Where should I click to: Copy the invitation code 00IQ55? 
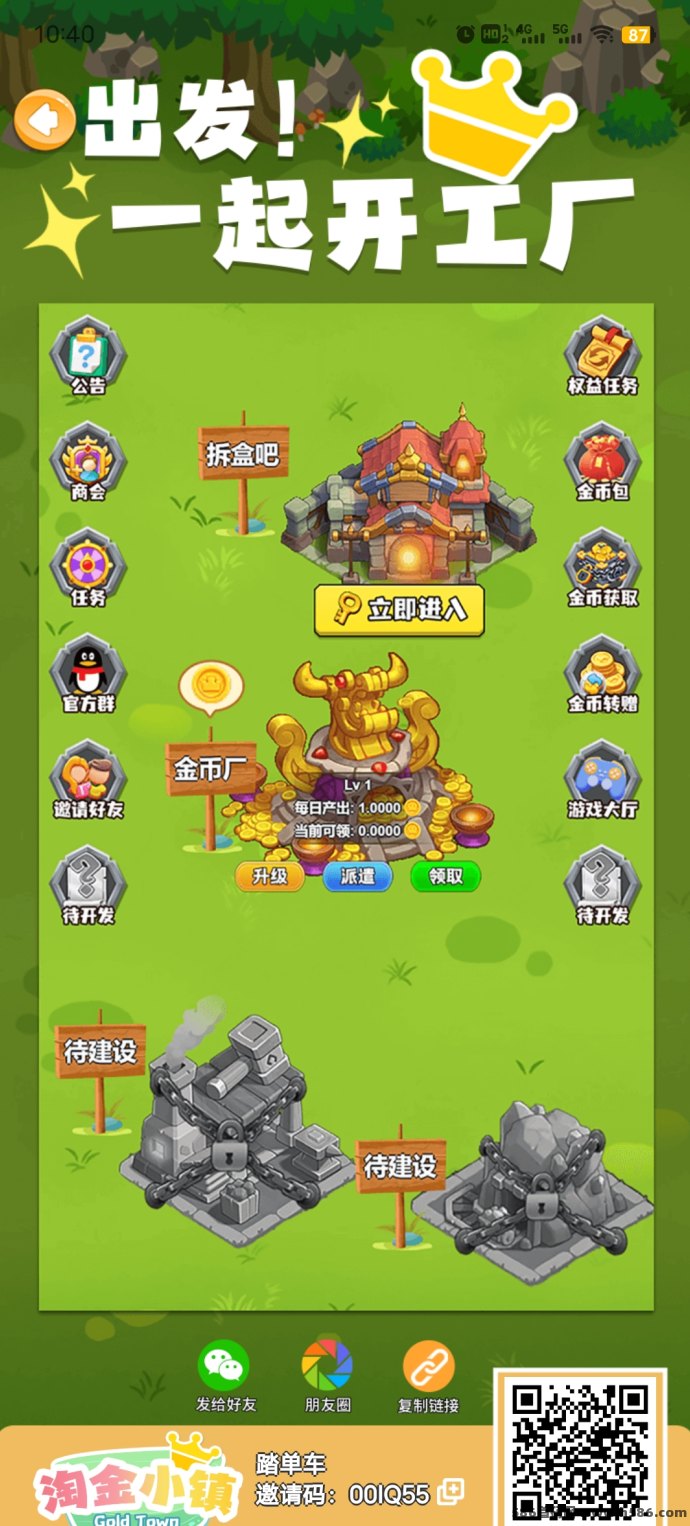tap(451, 1491)
